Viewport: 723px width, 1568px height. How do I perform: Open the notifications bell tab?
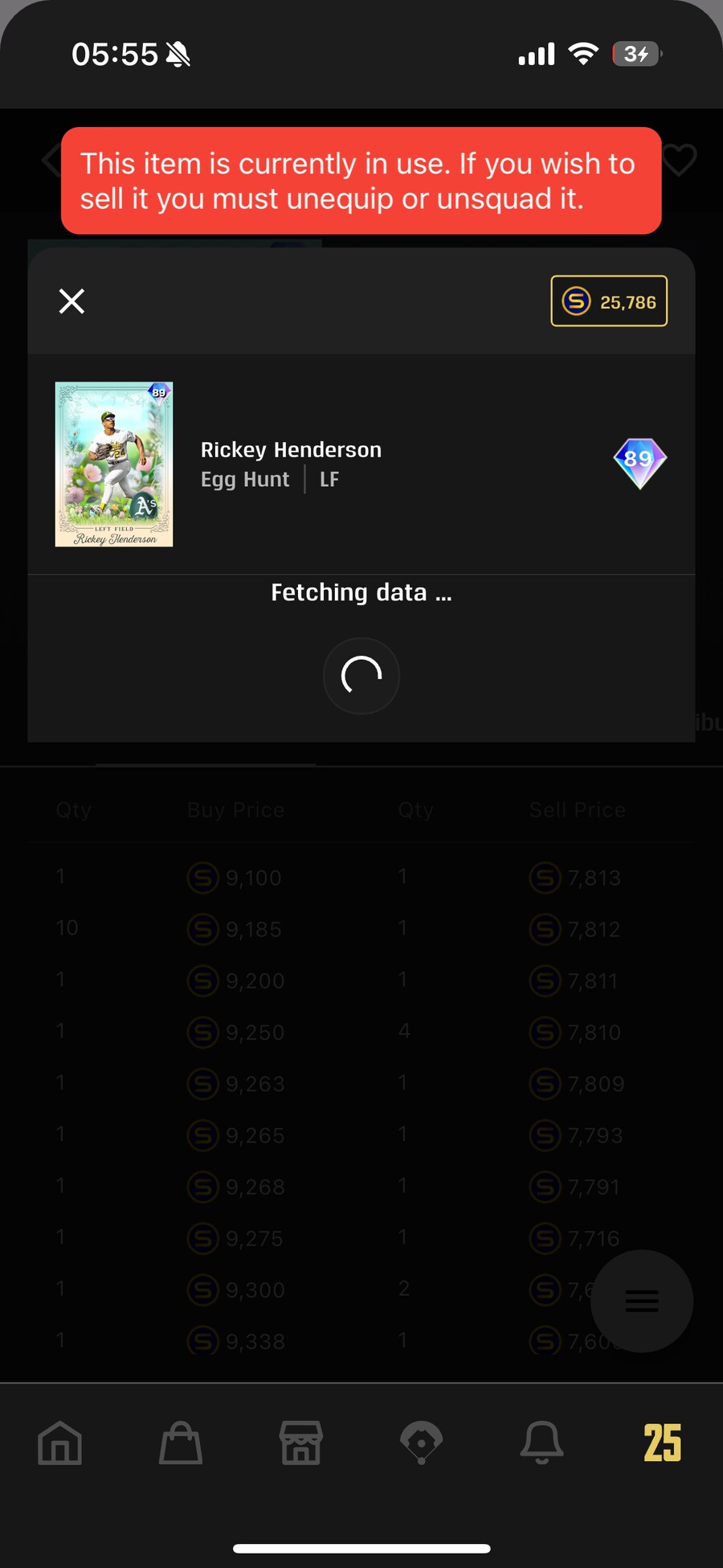(542, 1443)
